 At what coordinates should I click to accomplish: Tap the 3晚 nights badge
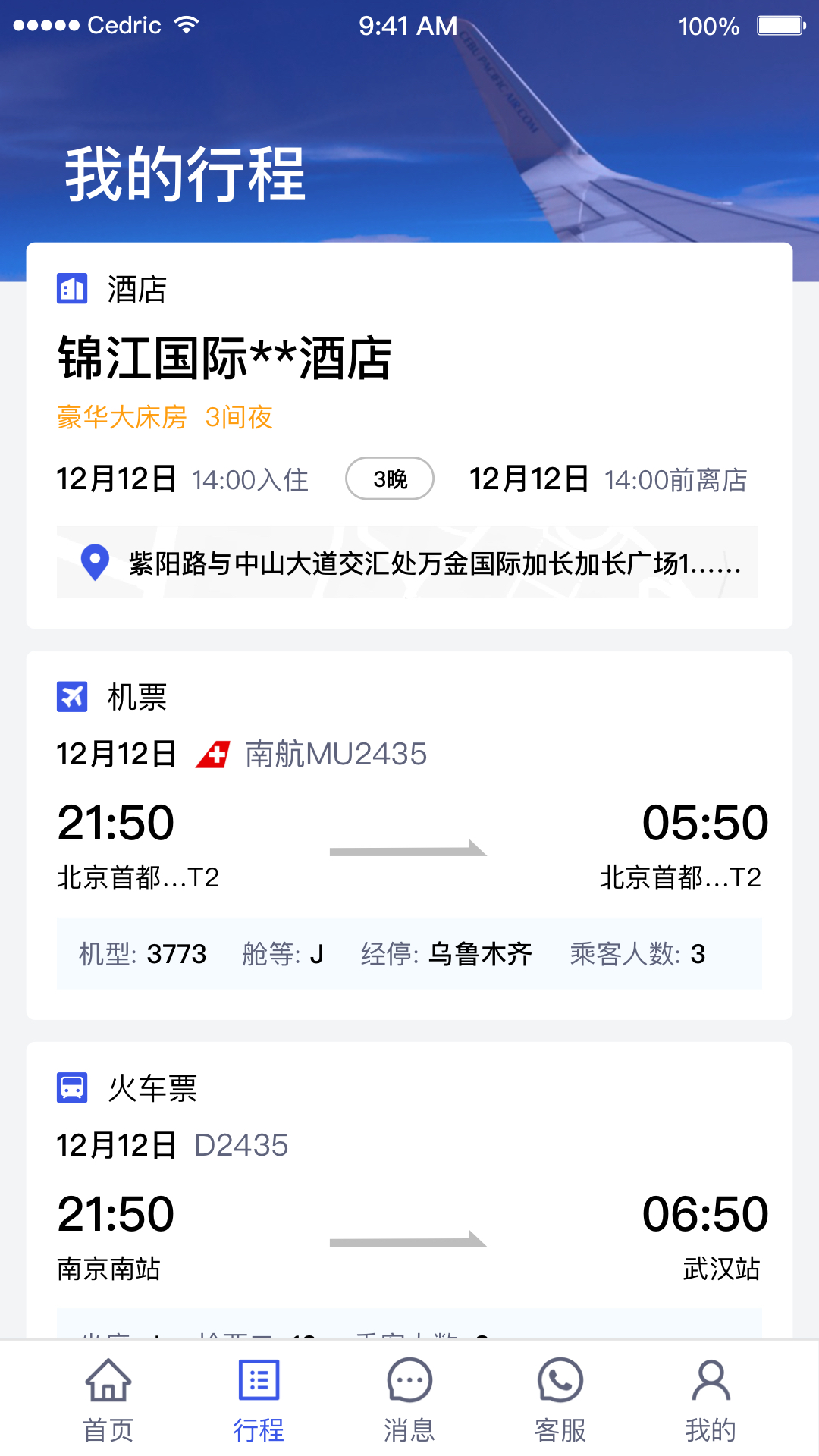click(x=389, y=479)
